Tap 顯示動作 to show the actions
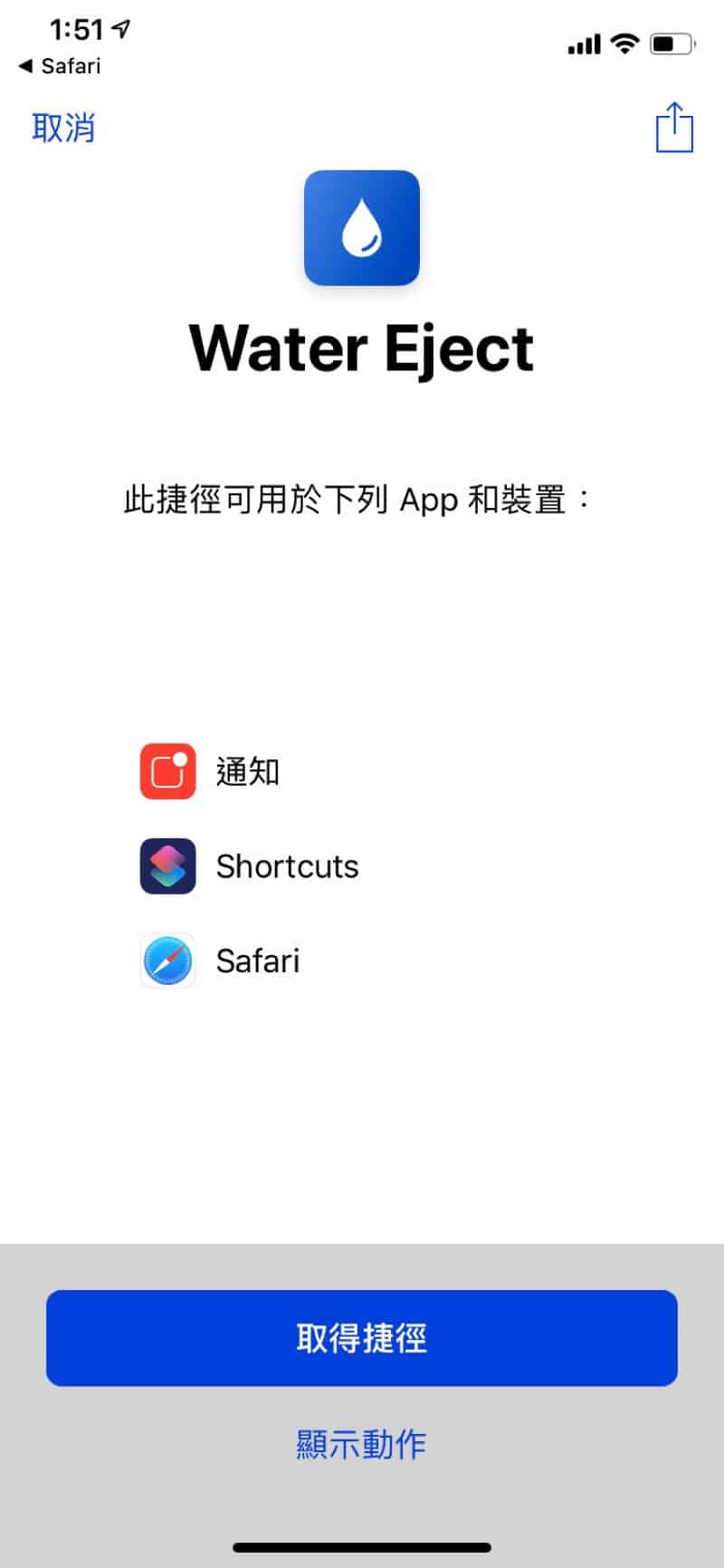Screen dimensions: 724x1568 tap(361, 1444)
